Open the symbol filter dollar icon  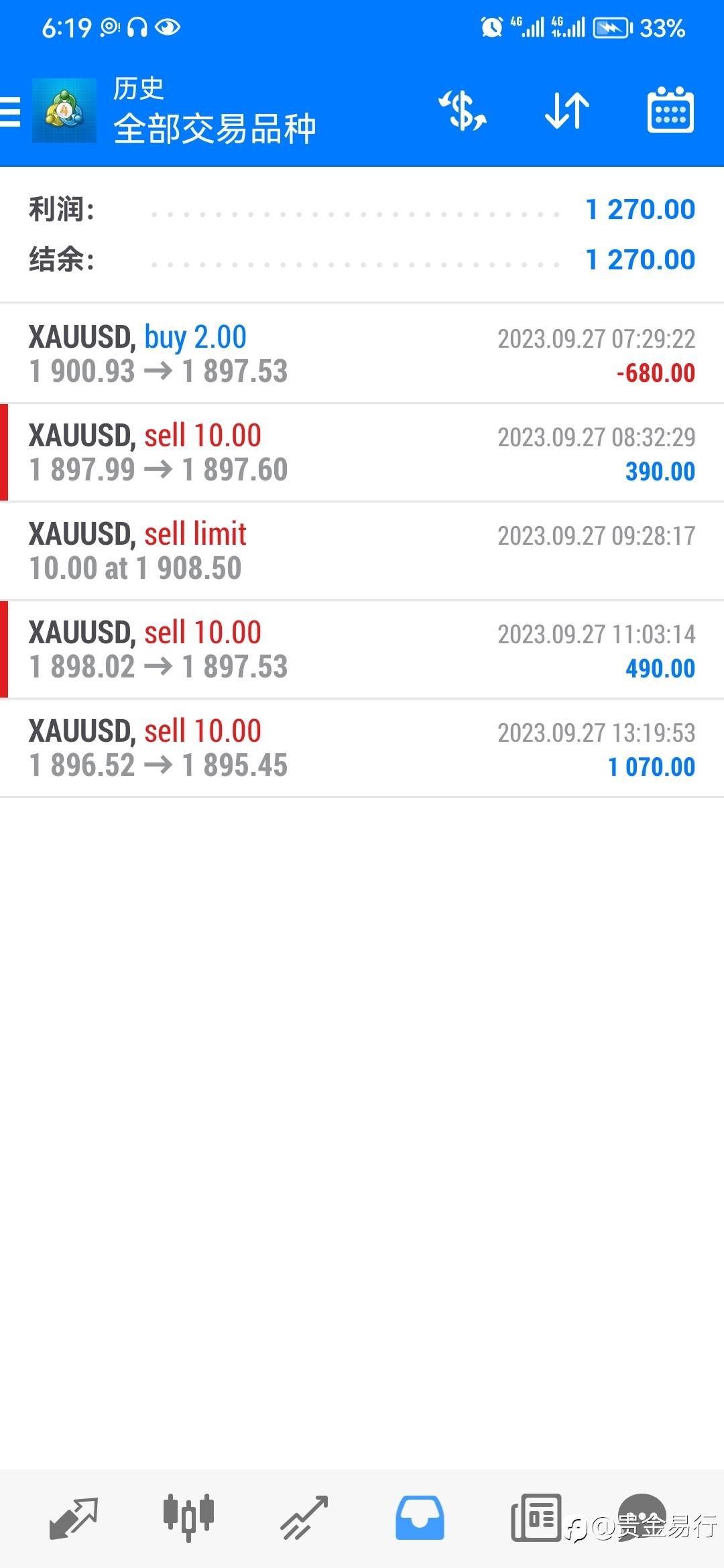463,111
